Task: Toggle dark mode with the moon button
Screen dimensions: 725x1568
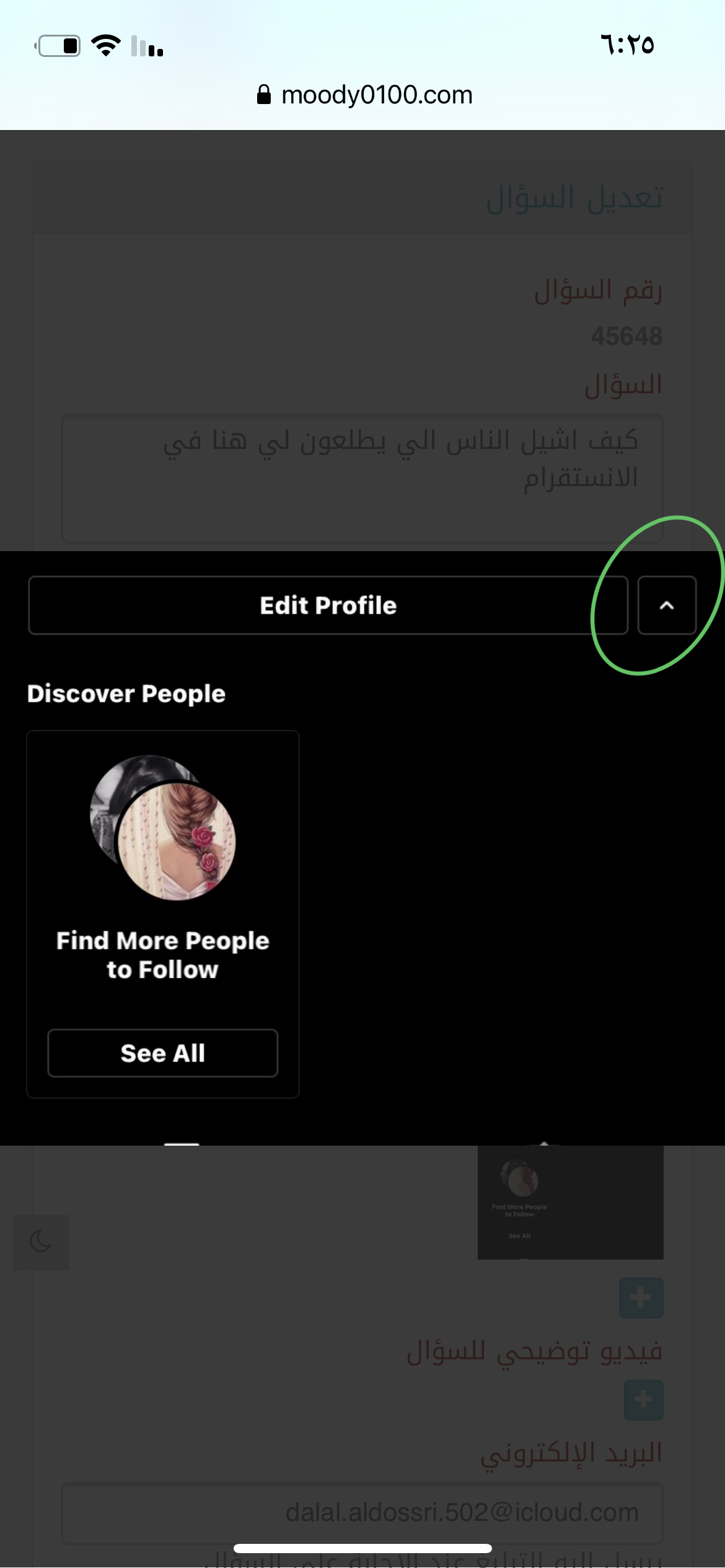Action: pos(41,1242)
